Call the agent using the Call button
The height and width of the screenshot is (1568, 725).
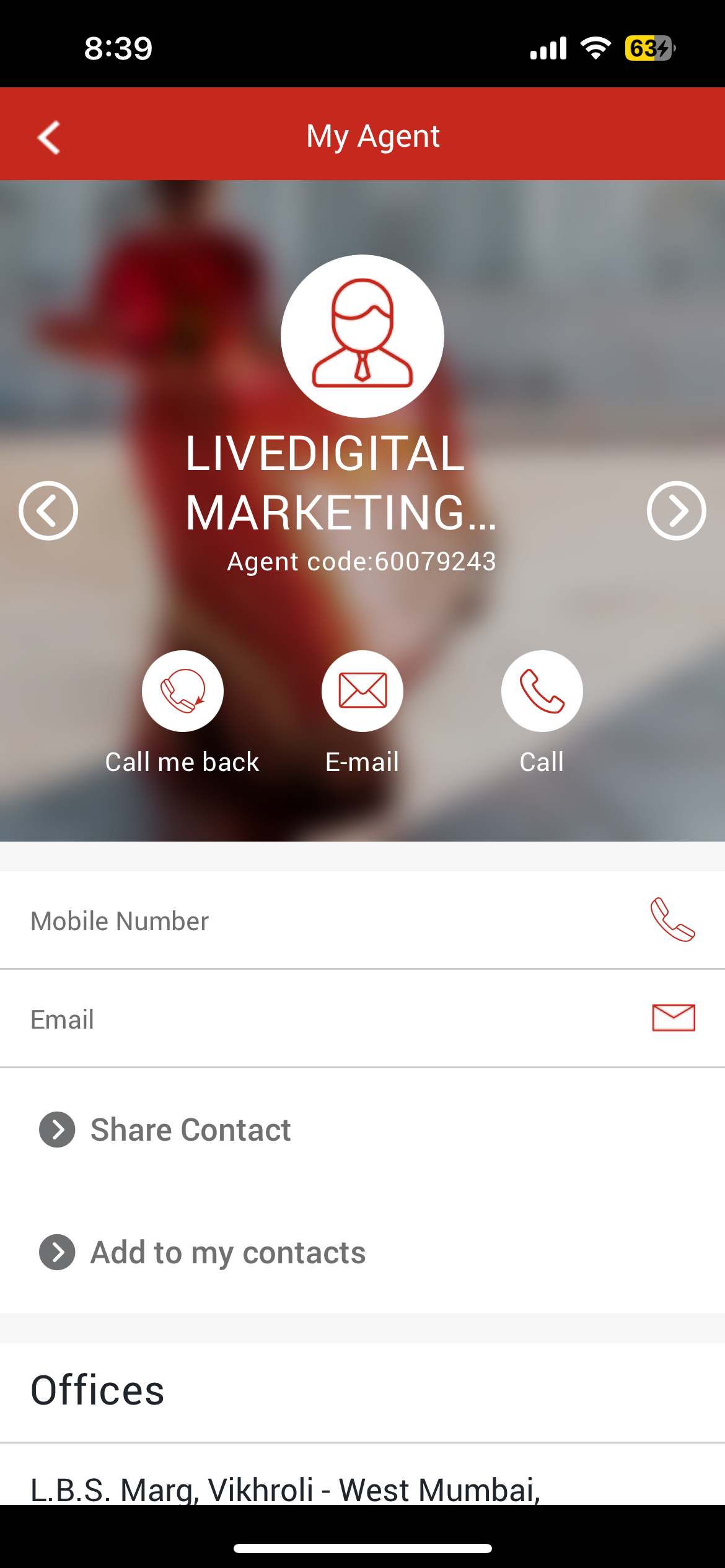point(542,691)
